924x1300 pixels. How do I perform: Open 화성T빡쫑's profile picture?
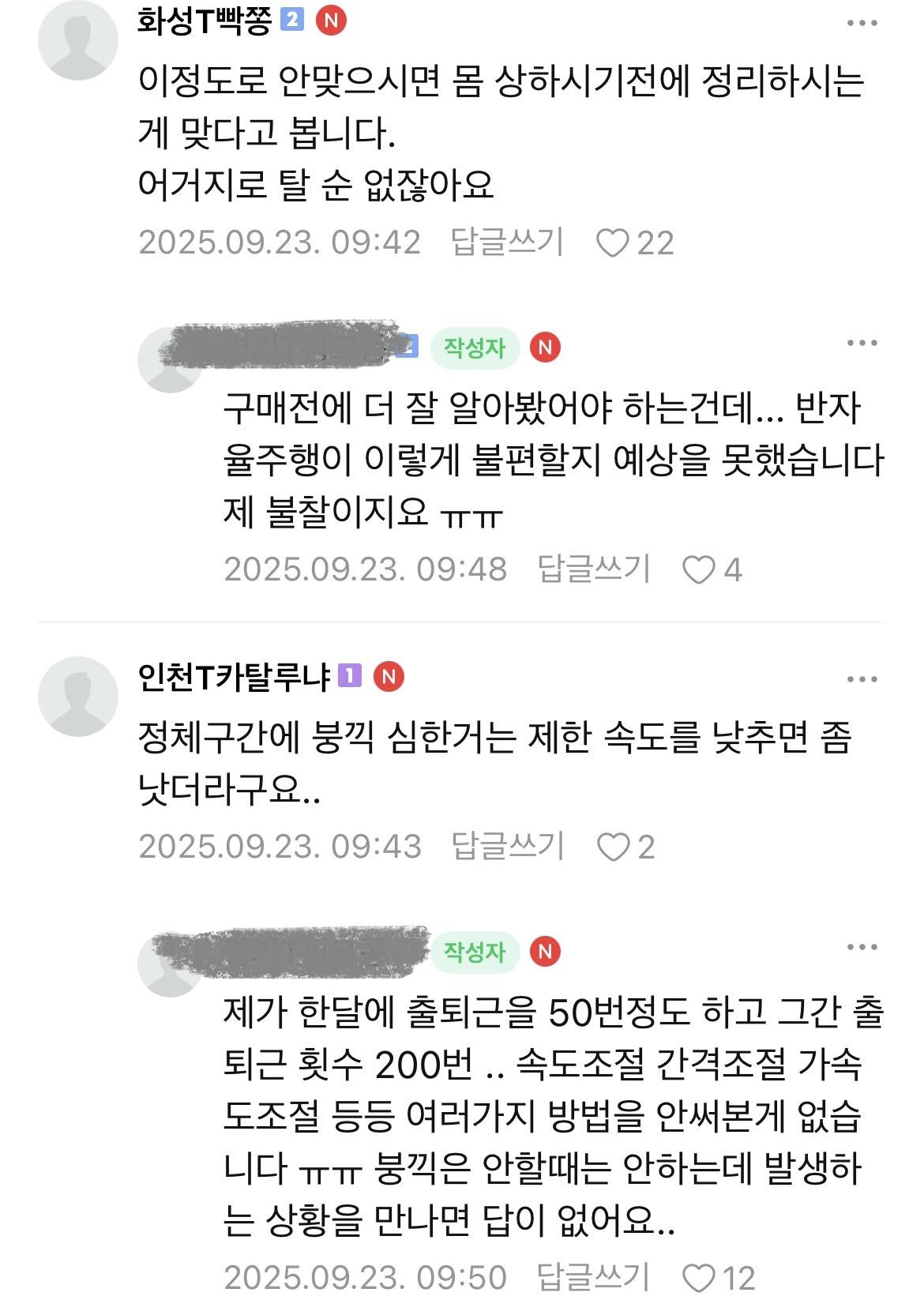[77, 41]
